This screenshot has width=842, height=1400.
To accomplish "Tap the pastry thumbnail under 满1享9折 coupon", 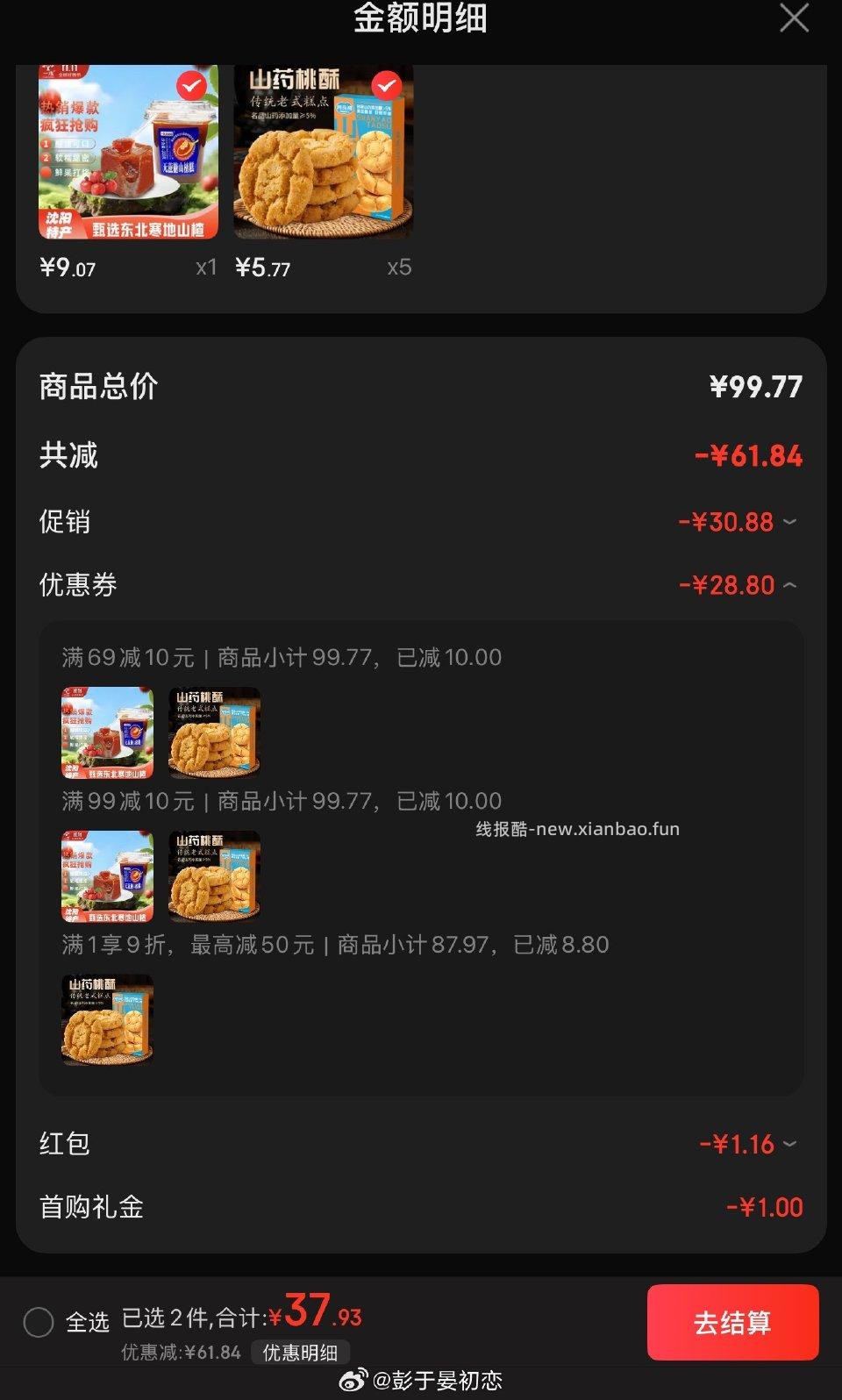I will tap(106, 1019).
